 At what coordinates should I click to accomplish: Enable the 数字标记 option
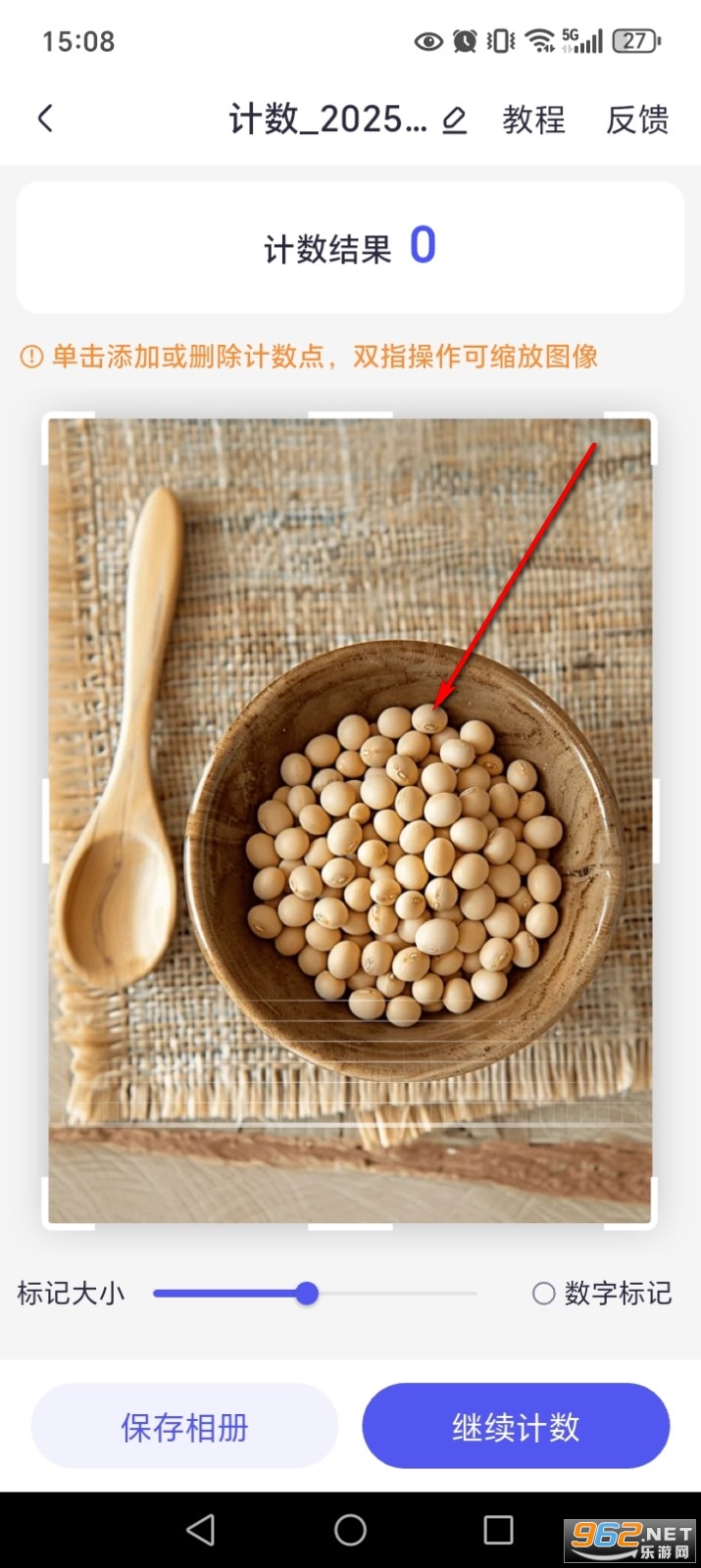[x=544, y=1294]
